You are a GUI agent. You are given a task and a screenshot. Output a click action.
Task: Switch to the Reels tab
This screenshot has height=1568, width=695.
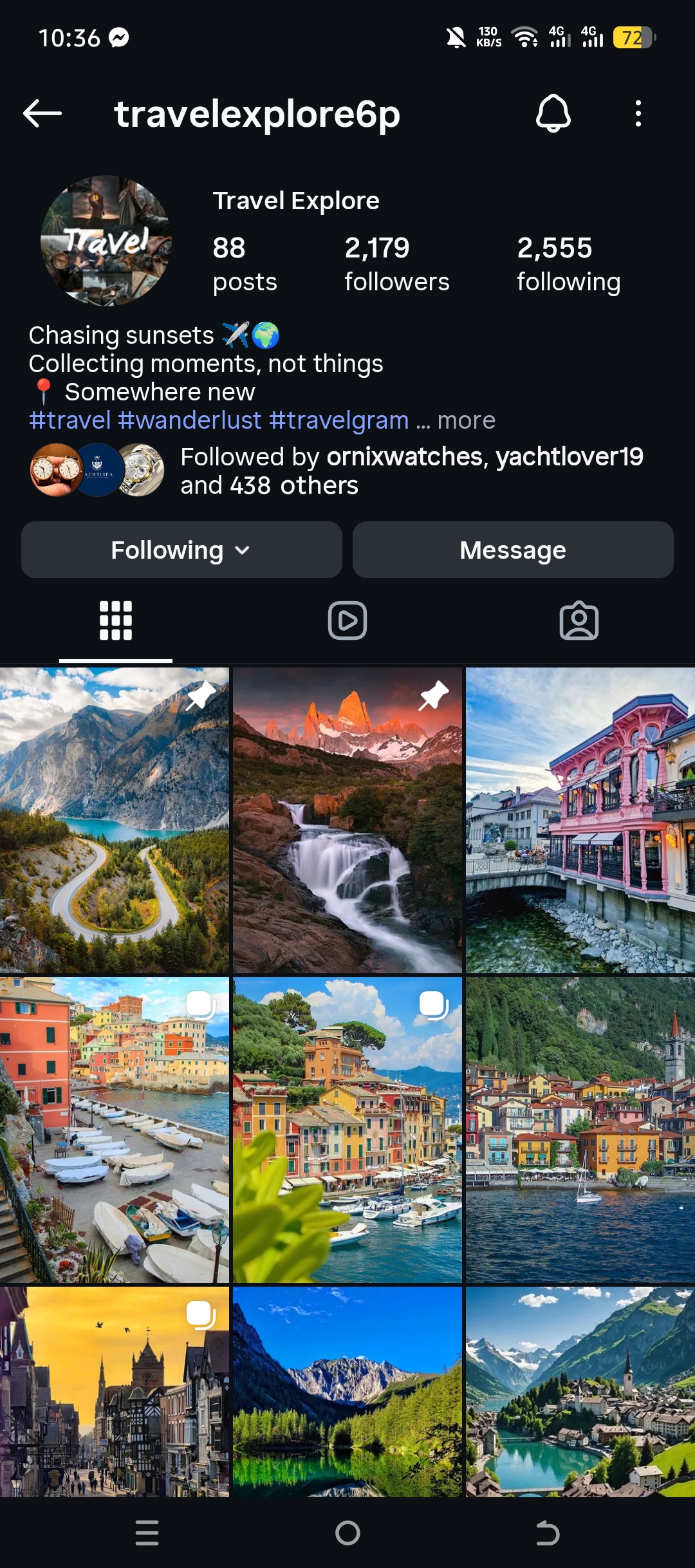tap(346, 621)
